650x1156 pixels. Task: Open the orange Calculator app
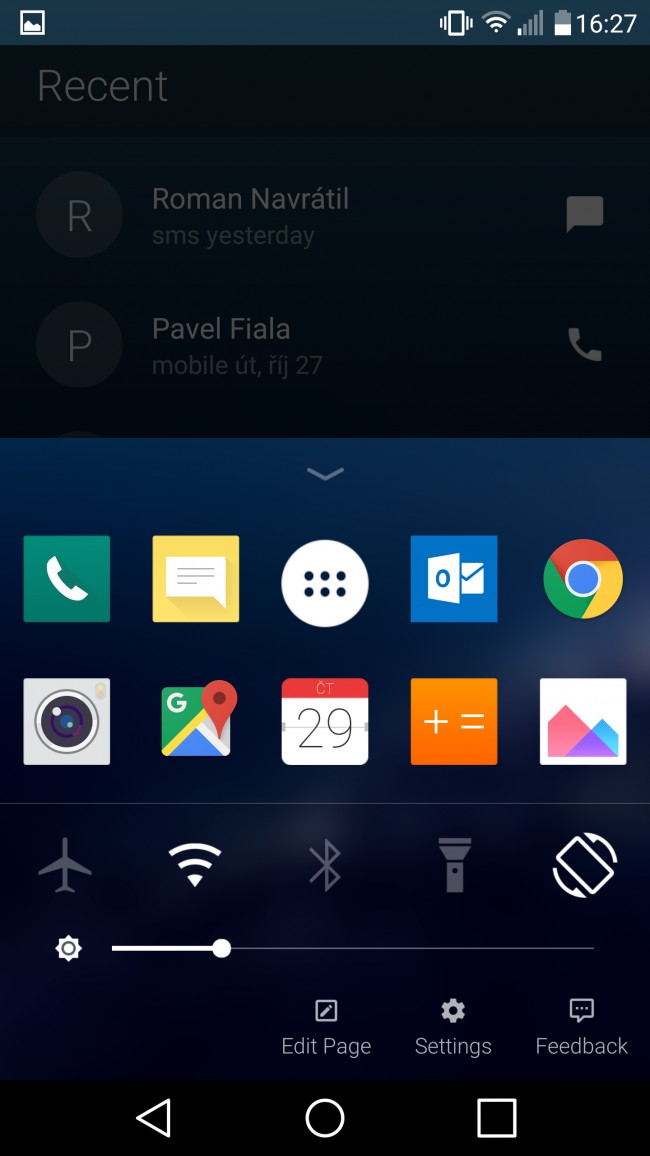453,721
